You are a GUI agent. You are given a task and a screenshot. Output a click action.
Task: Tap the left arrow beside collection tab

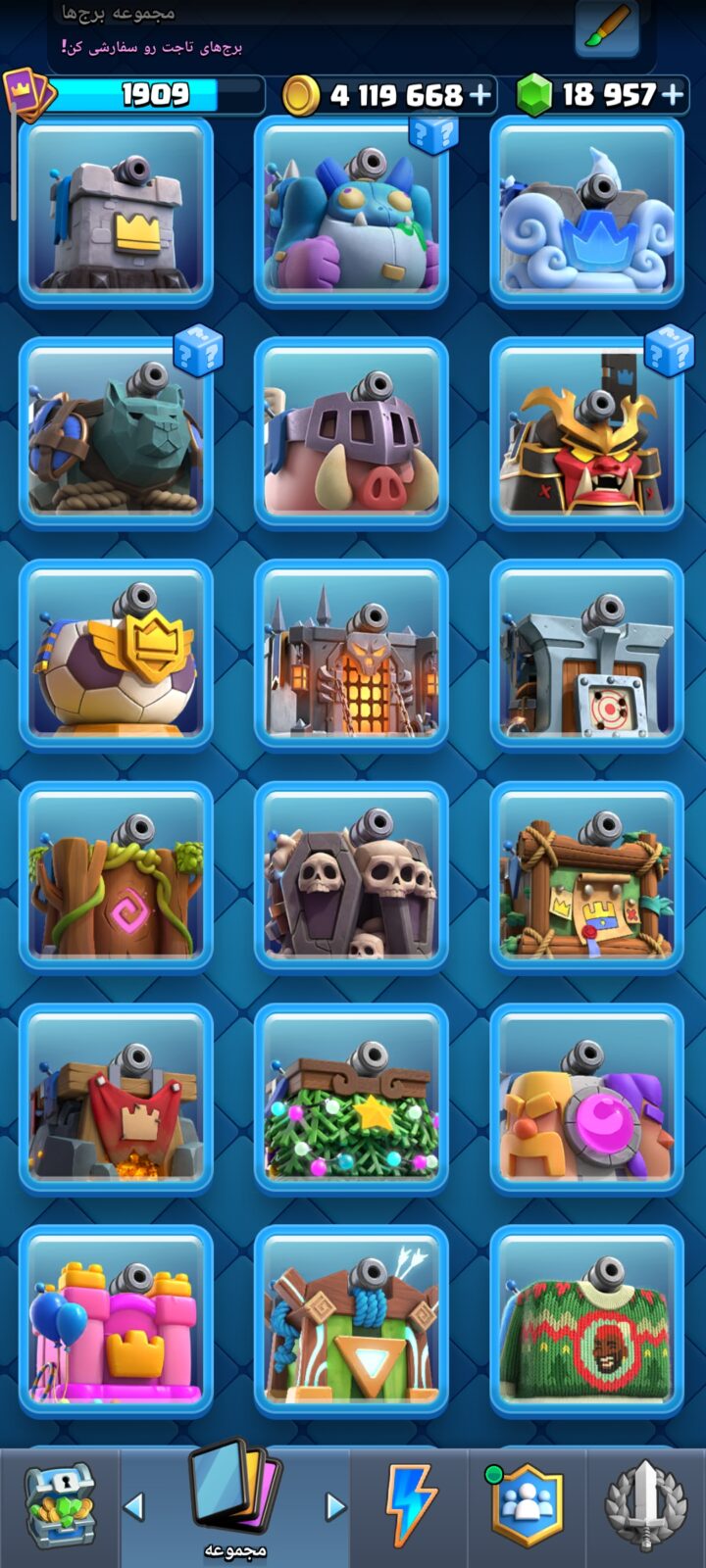pyautogui.click(x=134, y=1506)
